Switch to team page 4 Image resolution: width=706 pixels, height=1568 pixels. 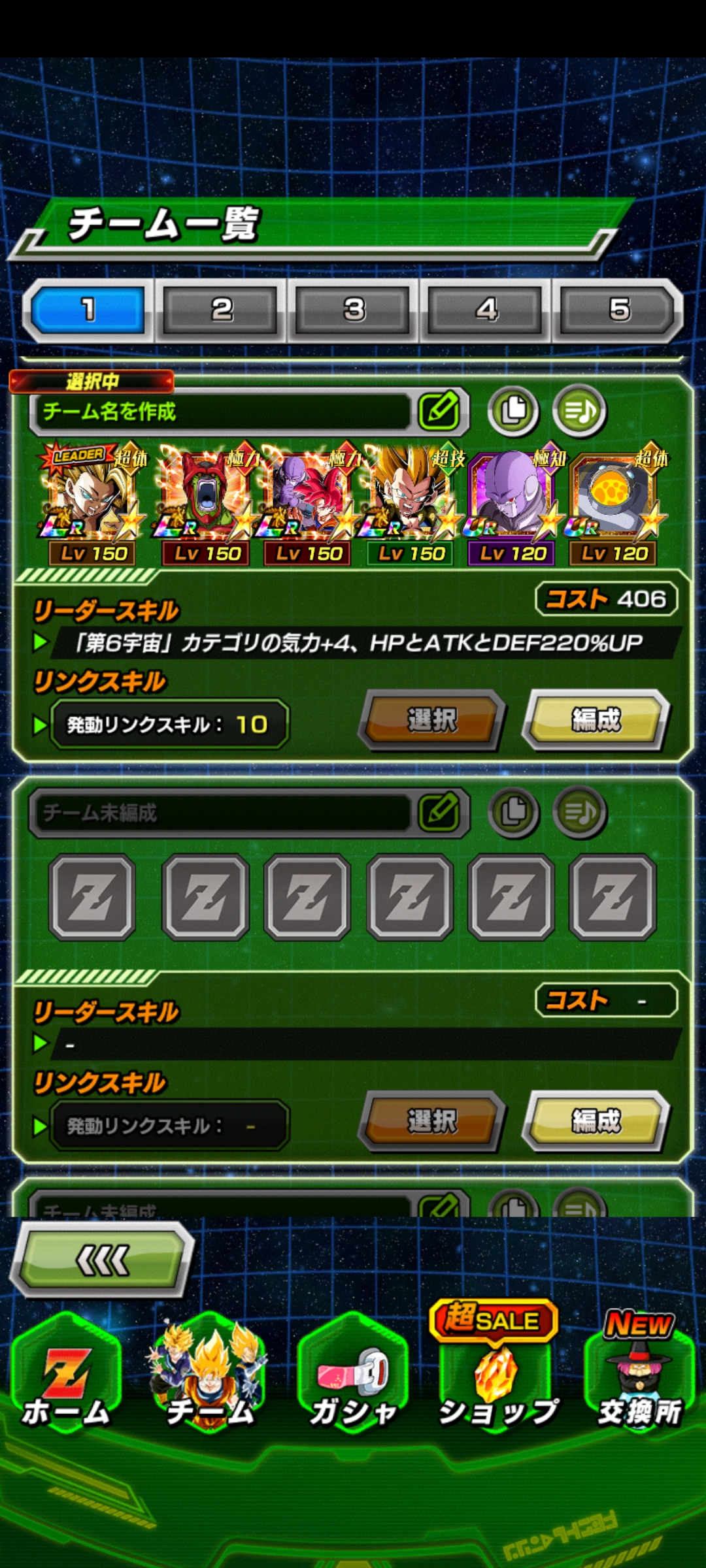pos(486,309)
